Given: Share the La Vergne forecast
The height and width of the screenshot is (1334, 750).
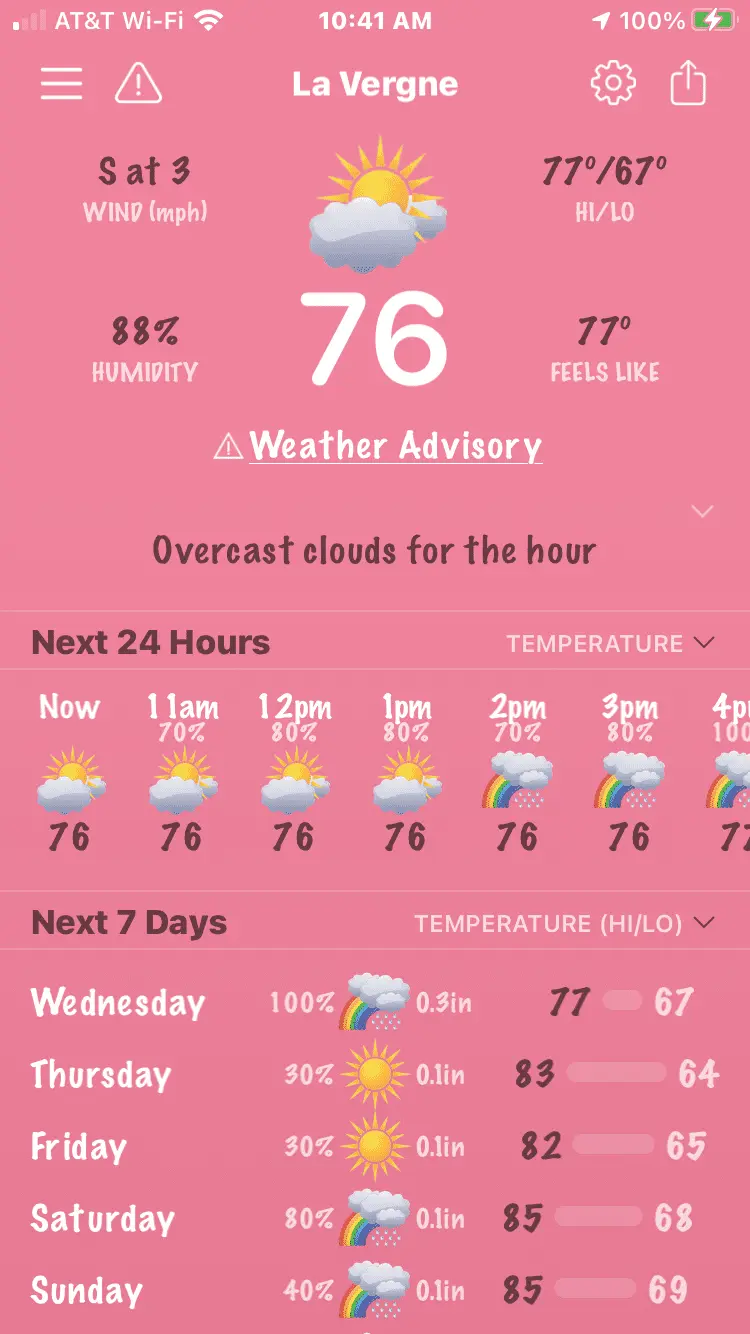Looking at the screenshot, I should [x=688, y=84].
